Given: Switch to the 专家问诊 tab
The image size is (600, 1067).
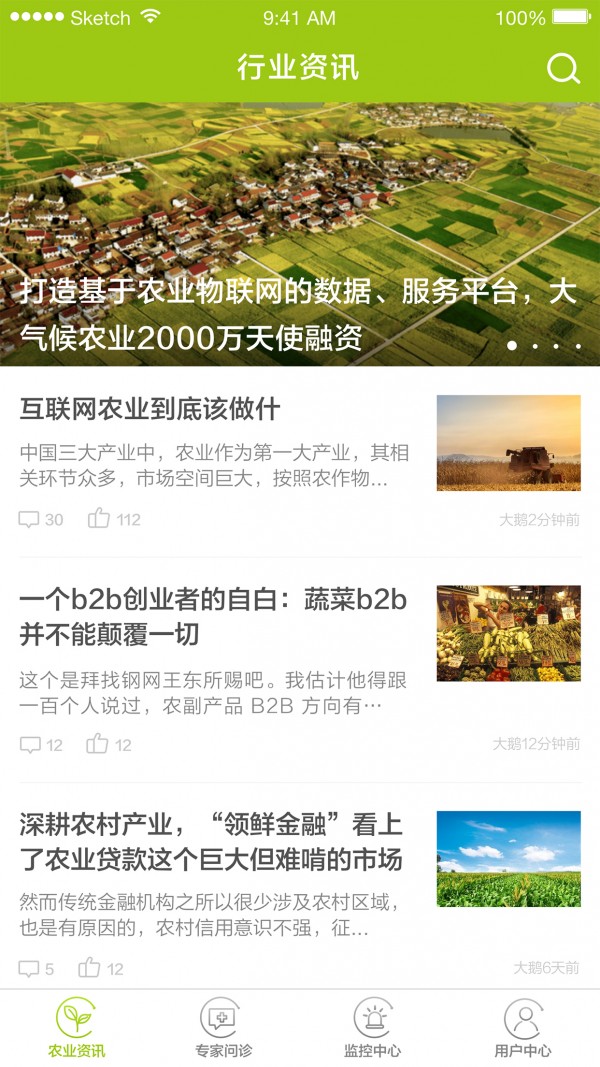Looking at the screenshot, I should click(223, 1027).
